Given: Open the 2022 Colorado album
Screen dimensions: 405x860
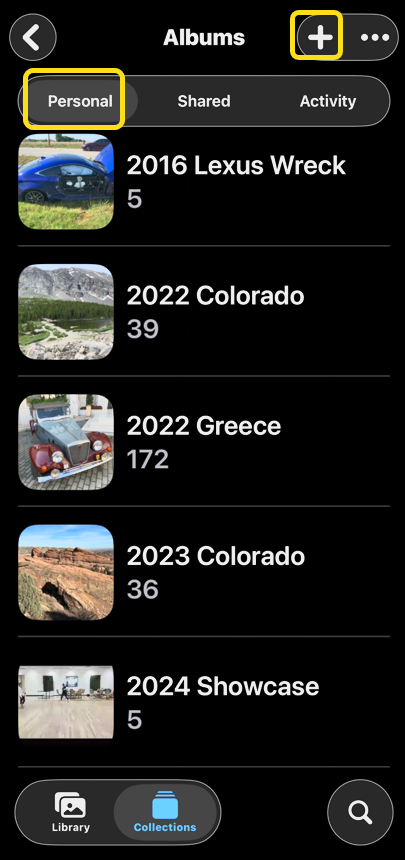Looking at the screenshot, I should [x=204, y=312].
